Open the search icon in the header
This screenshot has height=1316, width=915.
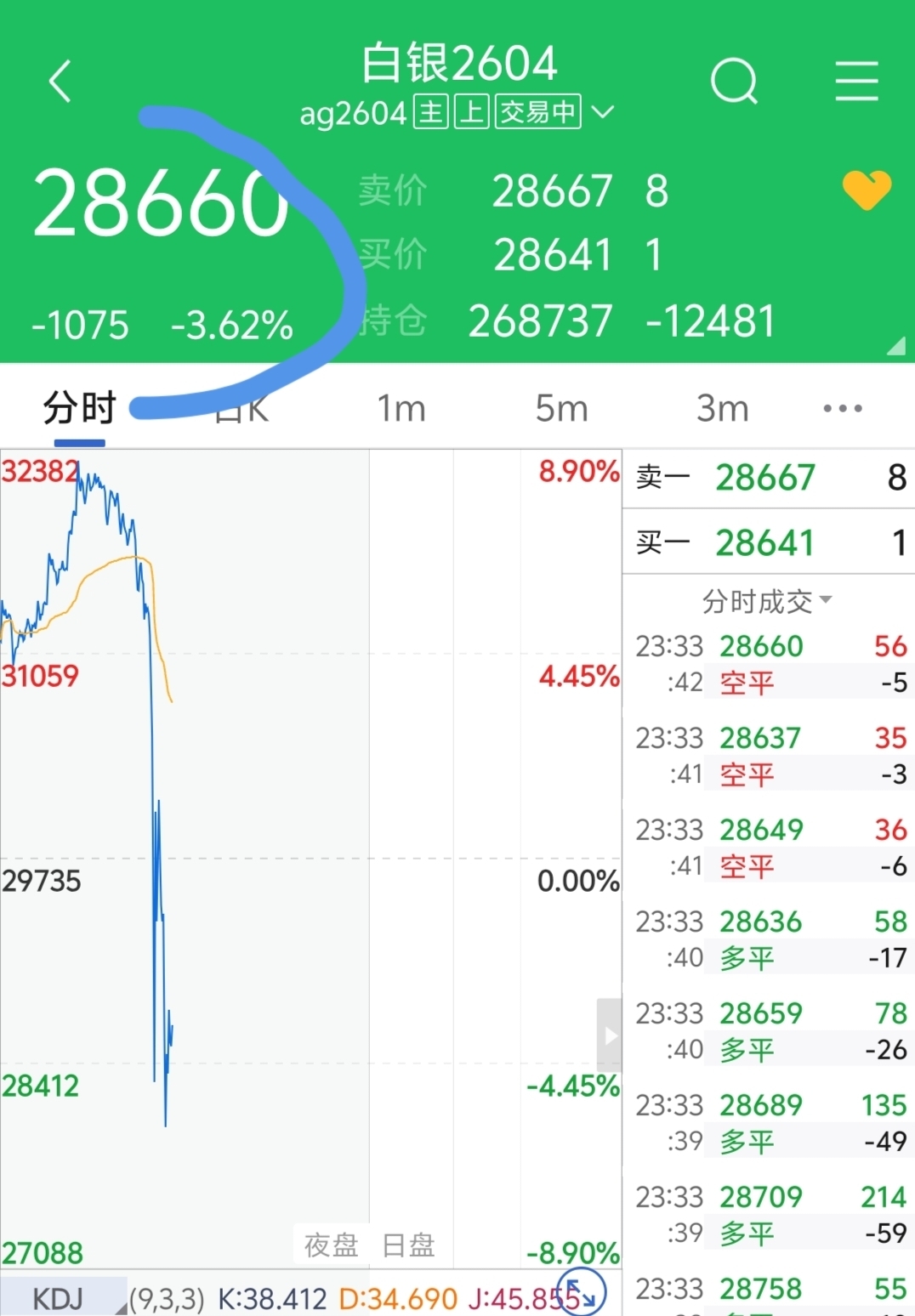[x=735, y=81]
